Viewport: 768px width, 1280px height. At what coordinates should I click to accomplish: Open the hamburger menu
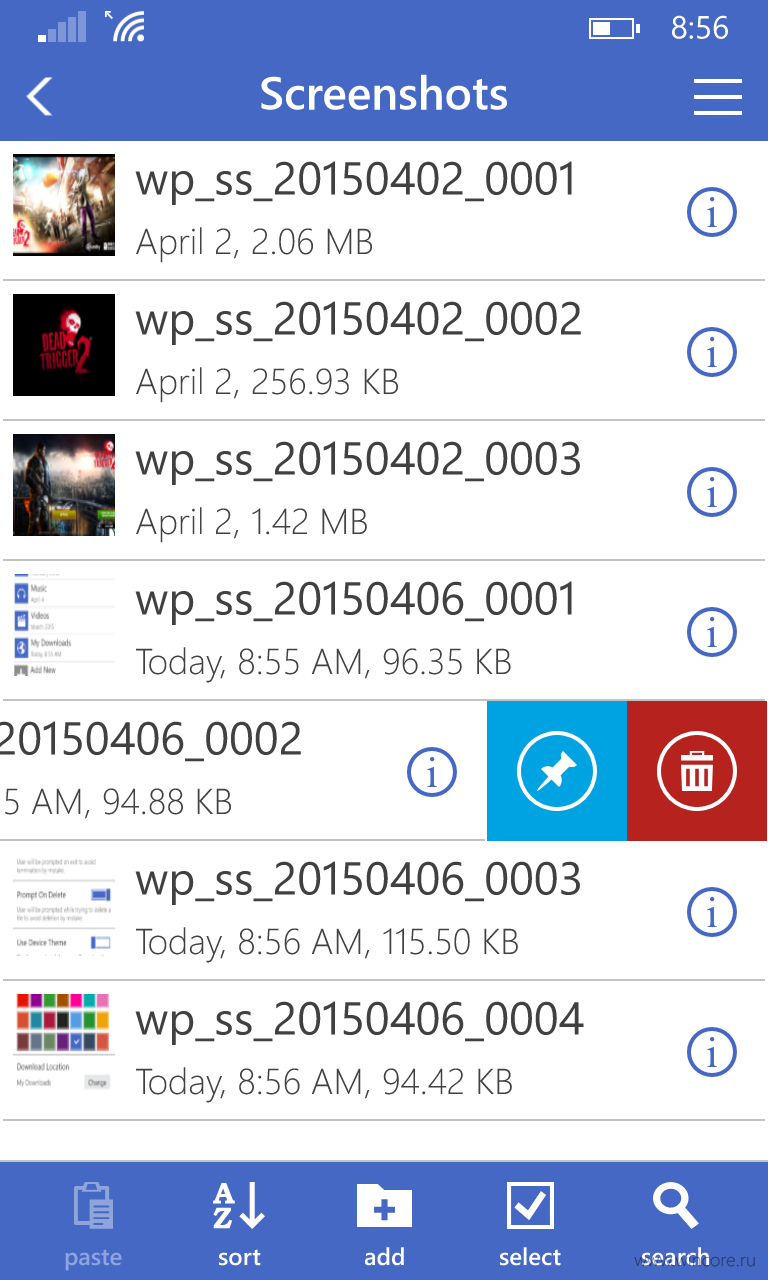click(x=717, y=97)
